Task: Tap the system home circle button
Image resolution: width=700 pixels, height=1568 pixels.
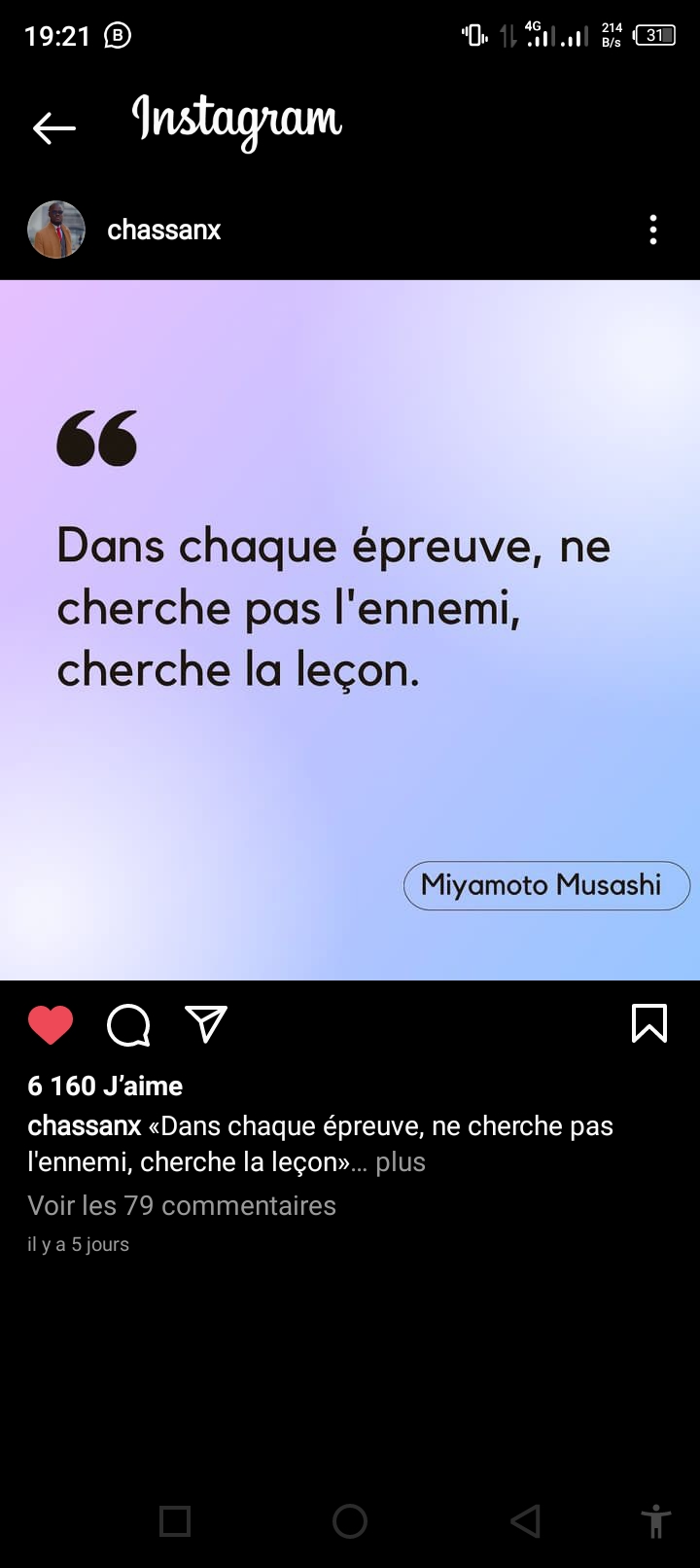Action: [x=350, y=1520]
